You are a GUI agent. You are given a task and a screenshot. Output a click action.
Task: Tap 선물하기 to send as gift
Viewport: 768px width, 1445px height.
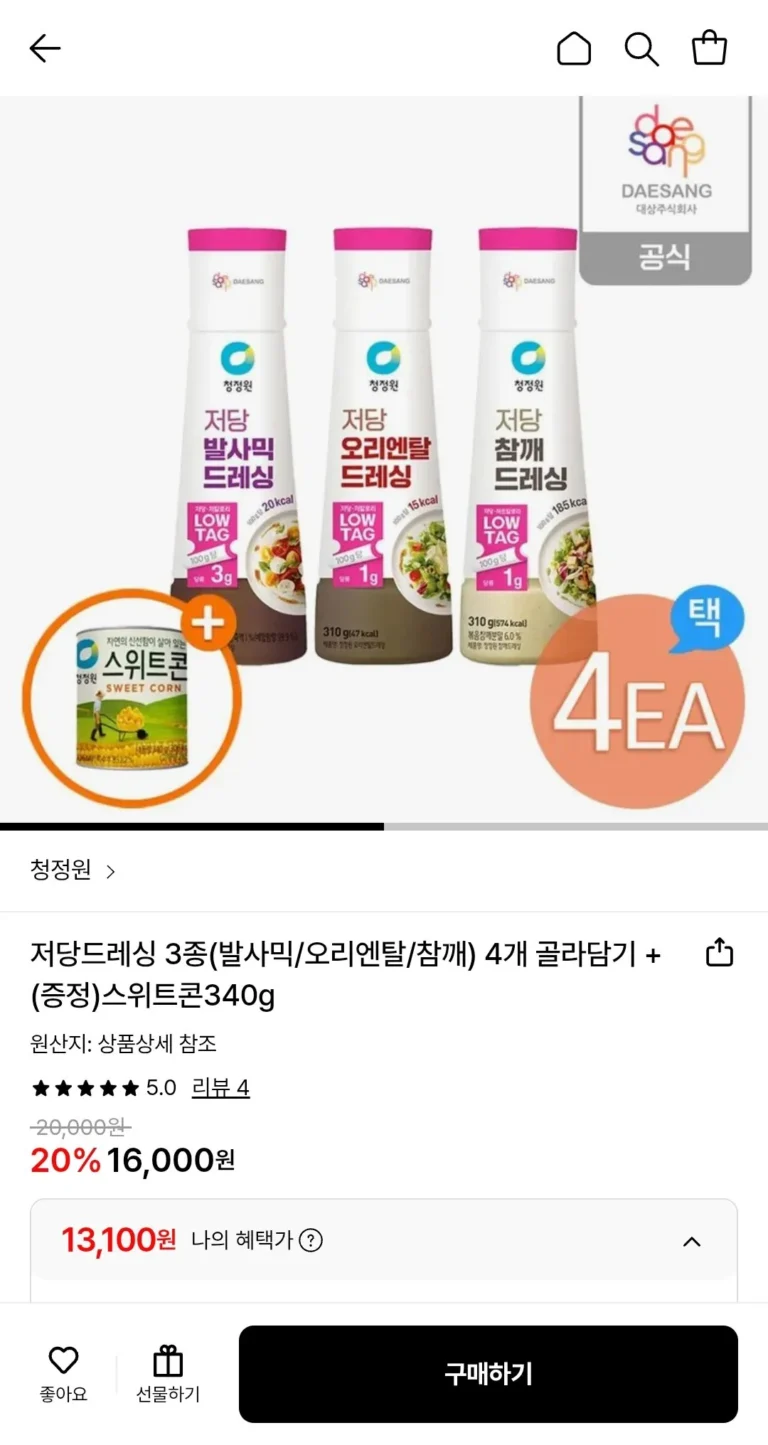click(168, 1373)
